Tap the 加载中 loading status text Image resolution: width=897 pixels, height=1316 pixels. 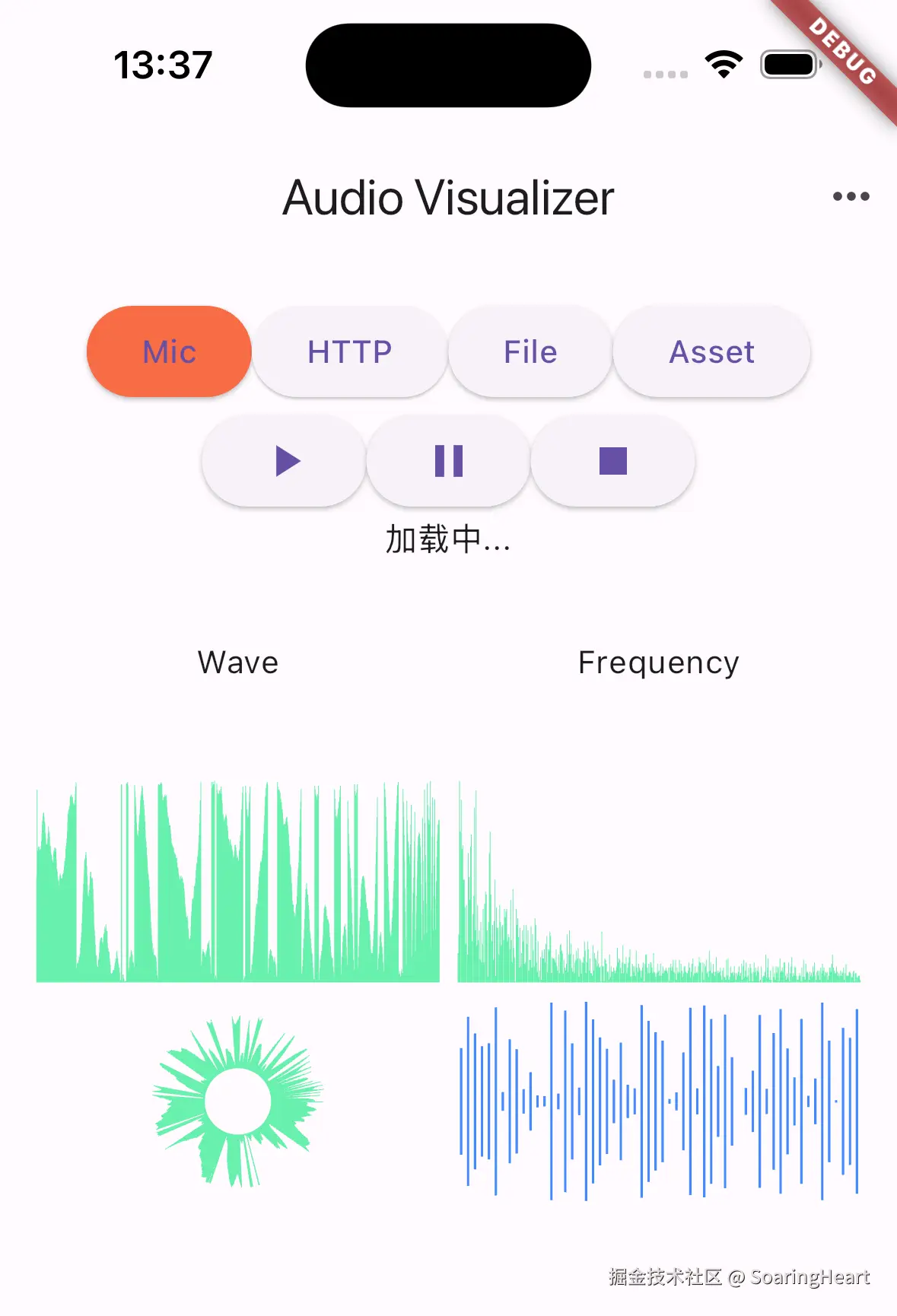[x=447, y=542]
